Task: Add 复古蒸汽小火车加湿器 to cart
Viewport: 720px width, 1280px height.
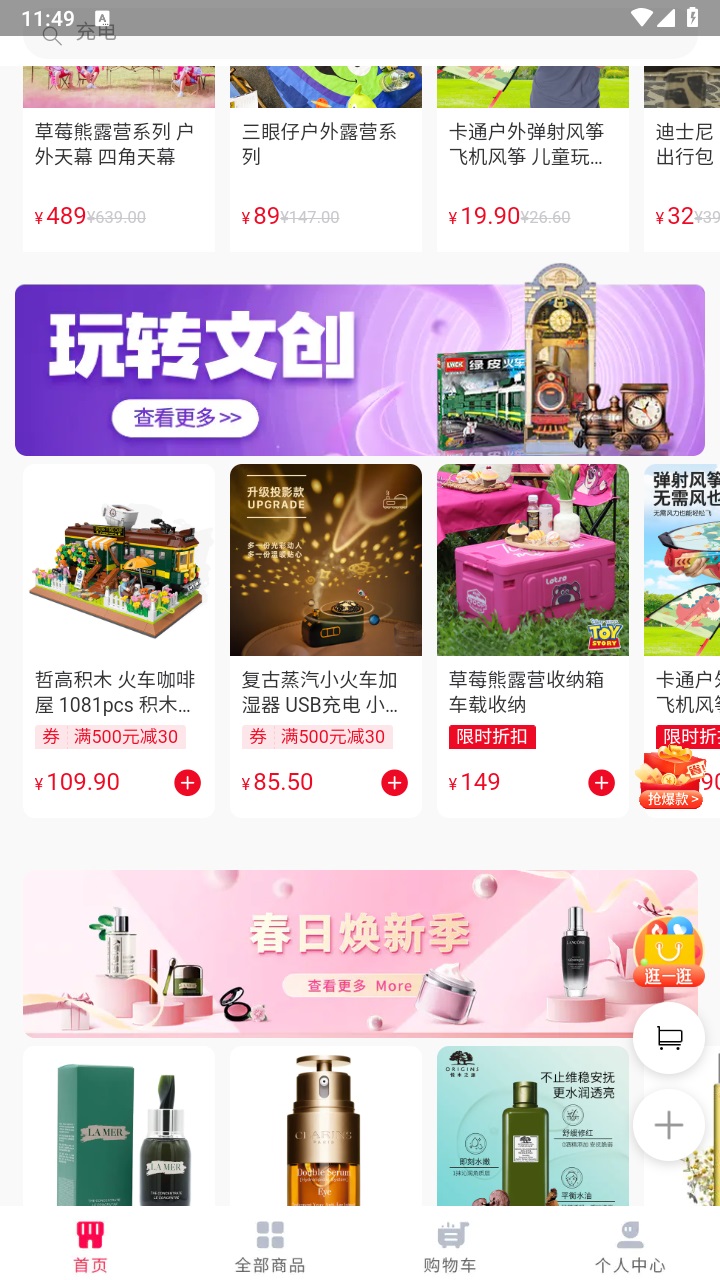Action: coord(394,783)
